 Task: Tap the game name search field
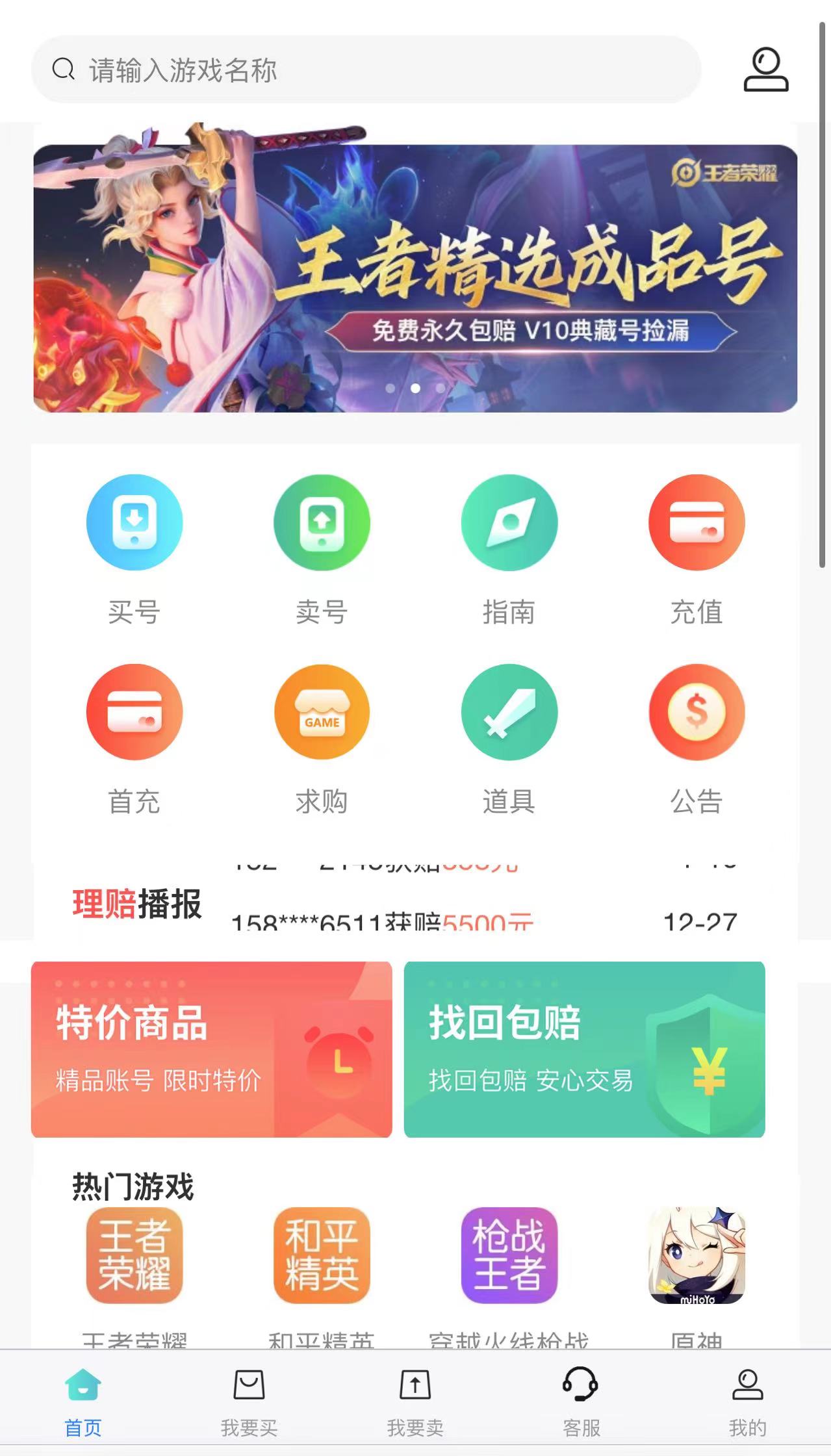tap(366, 70)
